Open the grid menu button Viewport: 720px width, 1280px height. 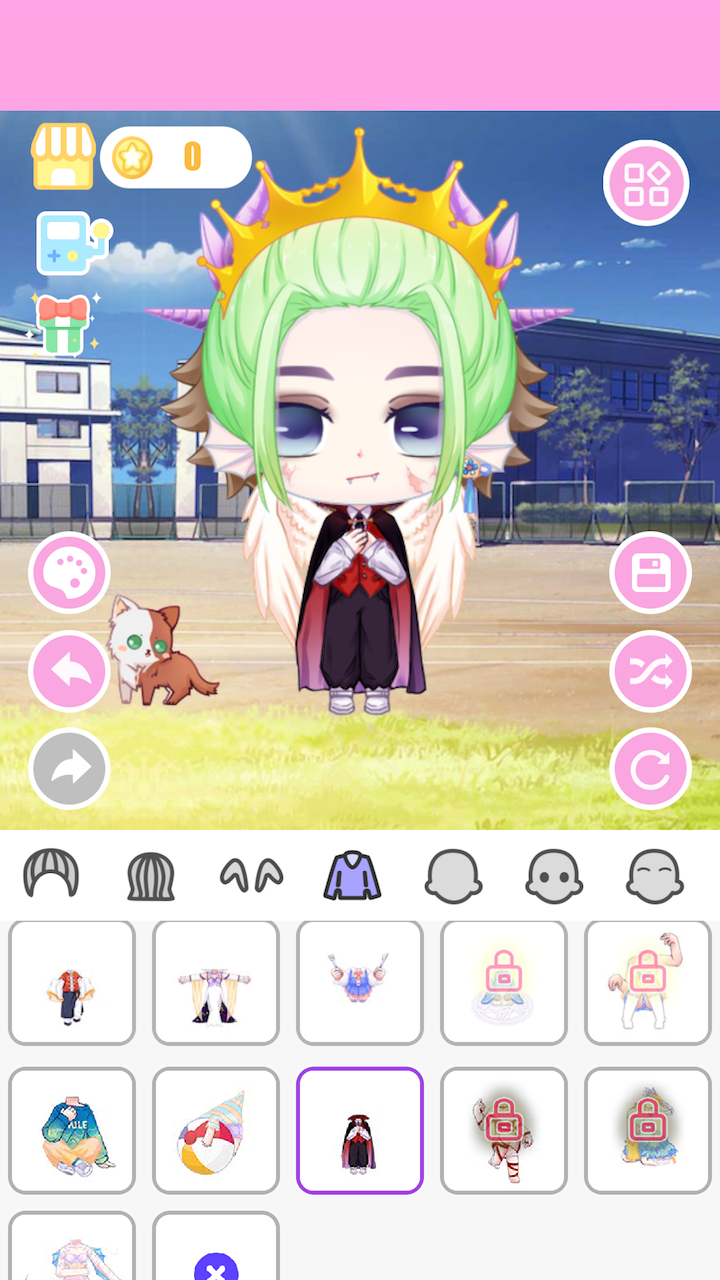(x=646, y=183)
